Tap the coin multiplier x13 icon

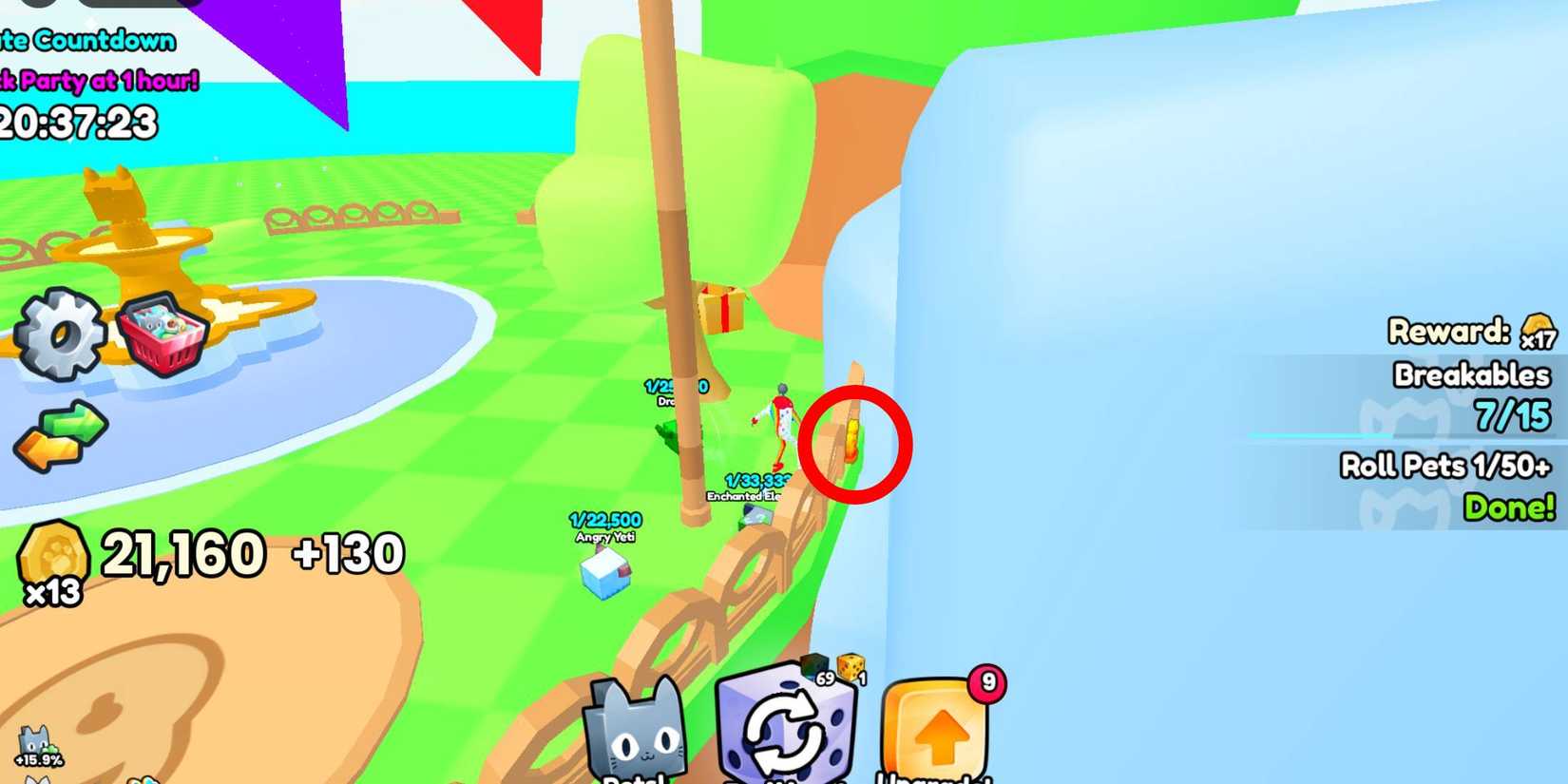(52, 563)
